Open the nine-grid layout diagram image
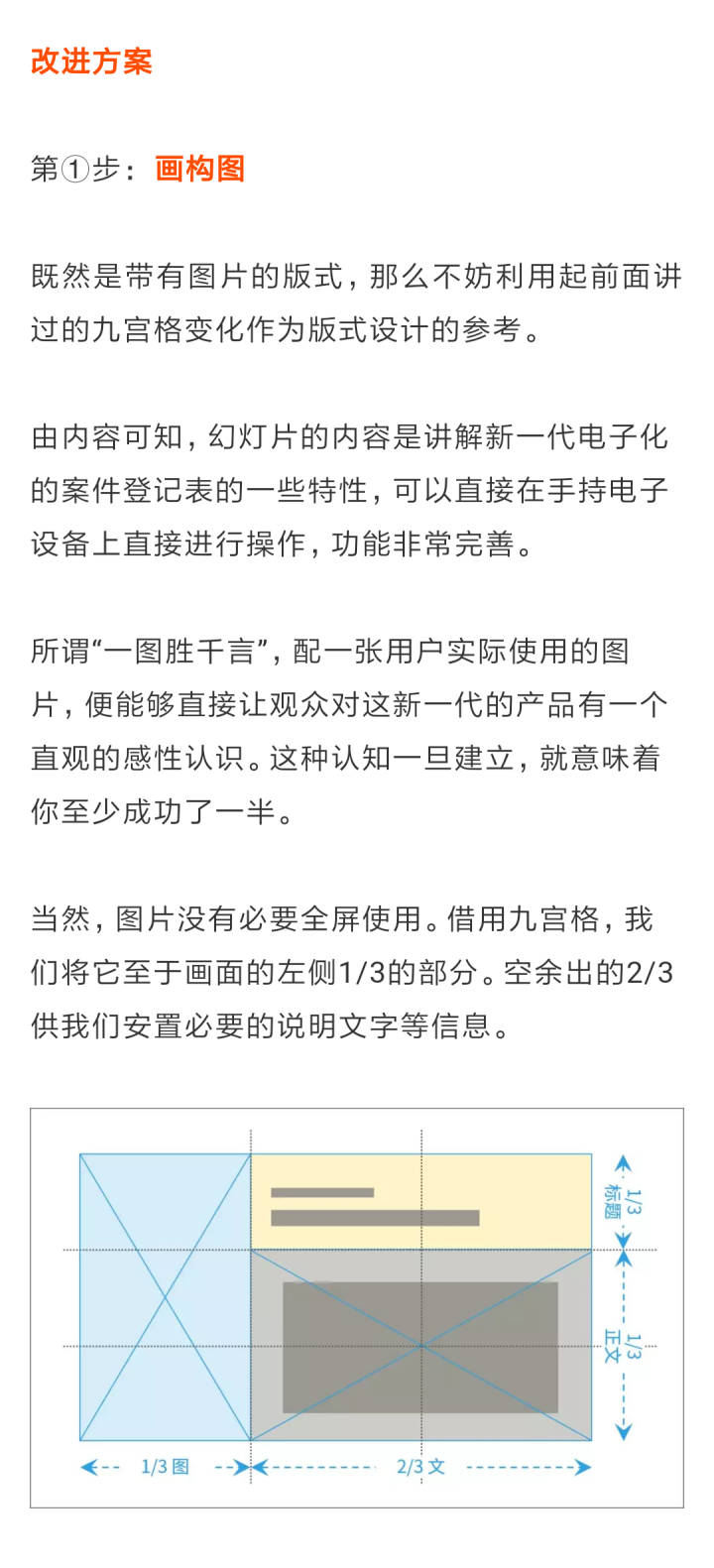 click(357, 1307)
